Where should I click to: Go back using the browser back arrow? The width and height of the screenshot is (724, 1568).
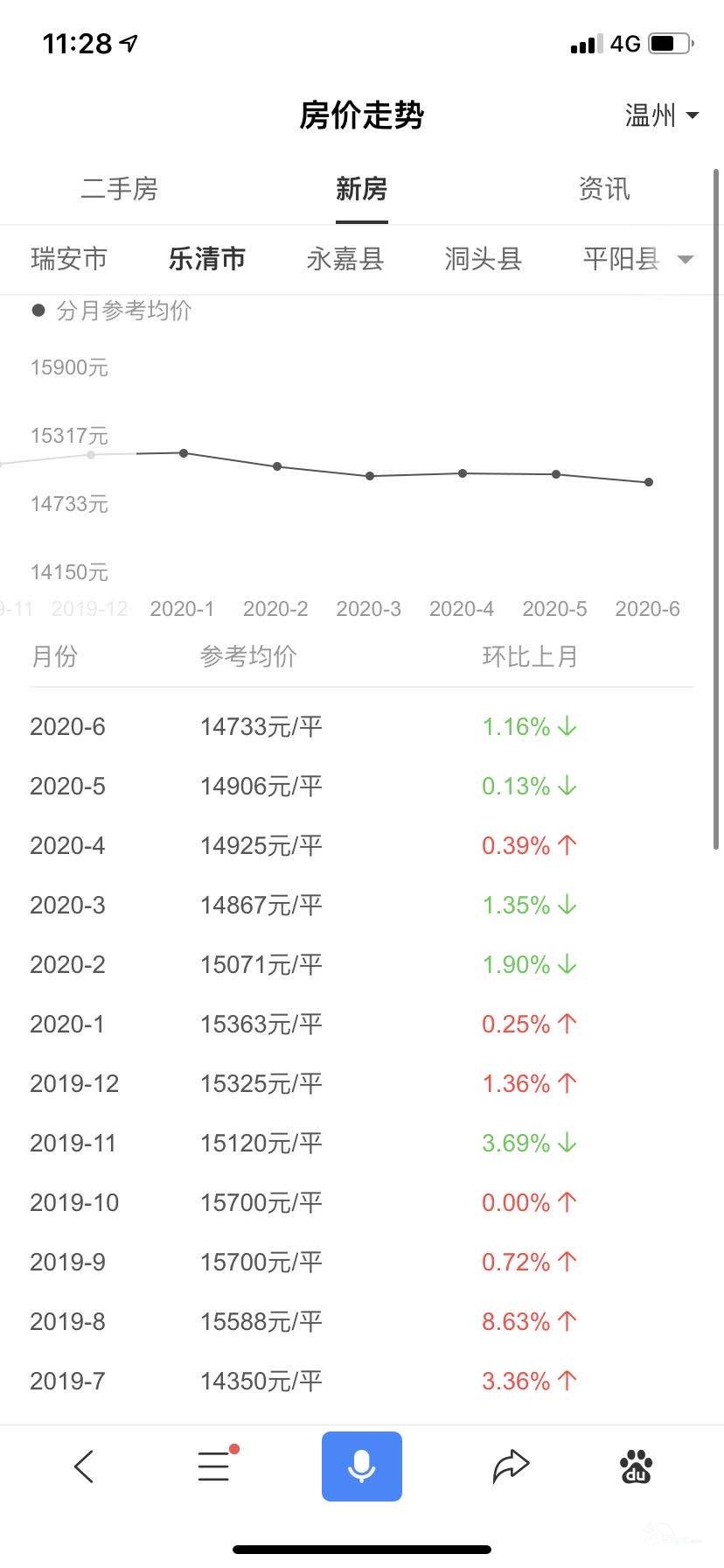[x=84, y=1466]
